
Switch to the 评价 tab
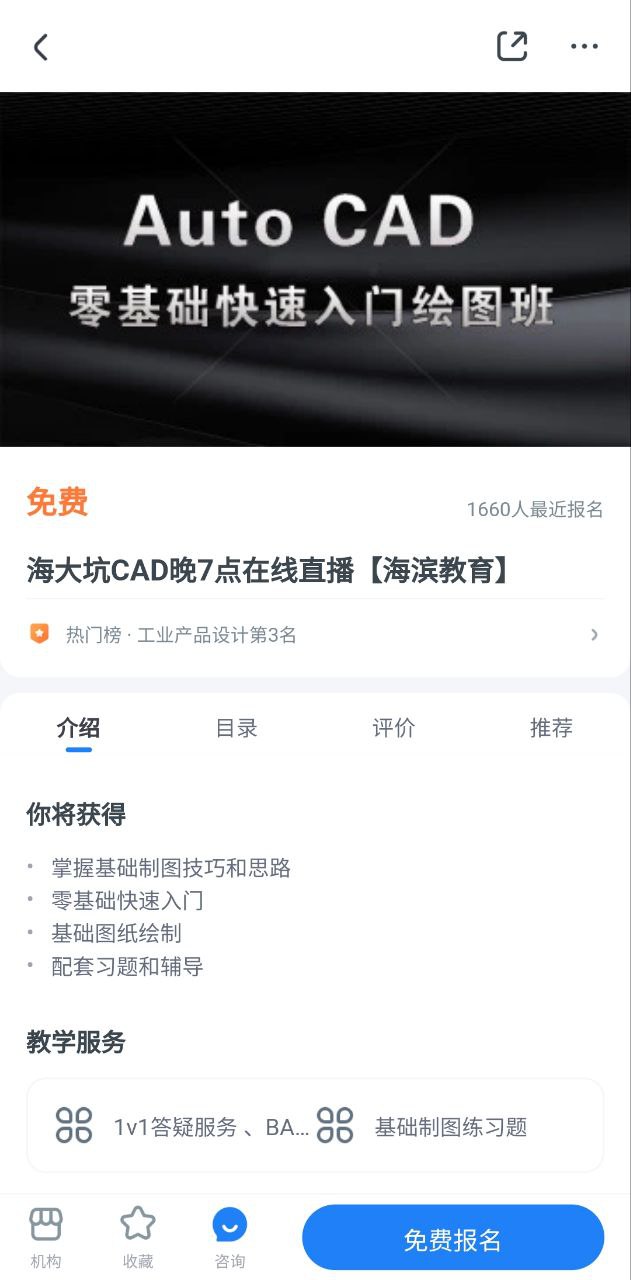[393, 728]
